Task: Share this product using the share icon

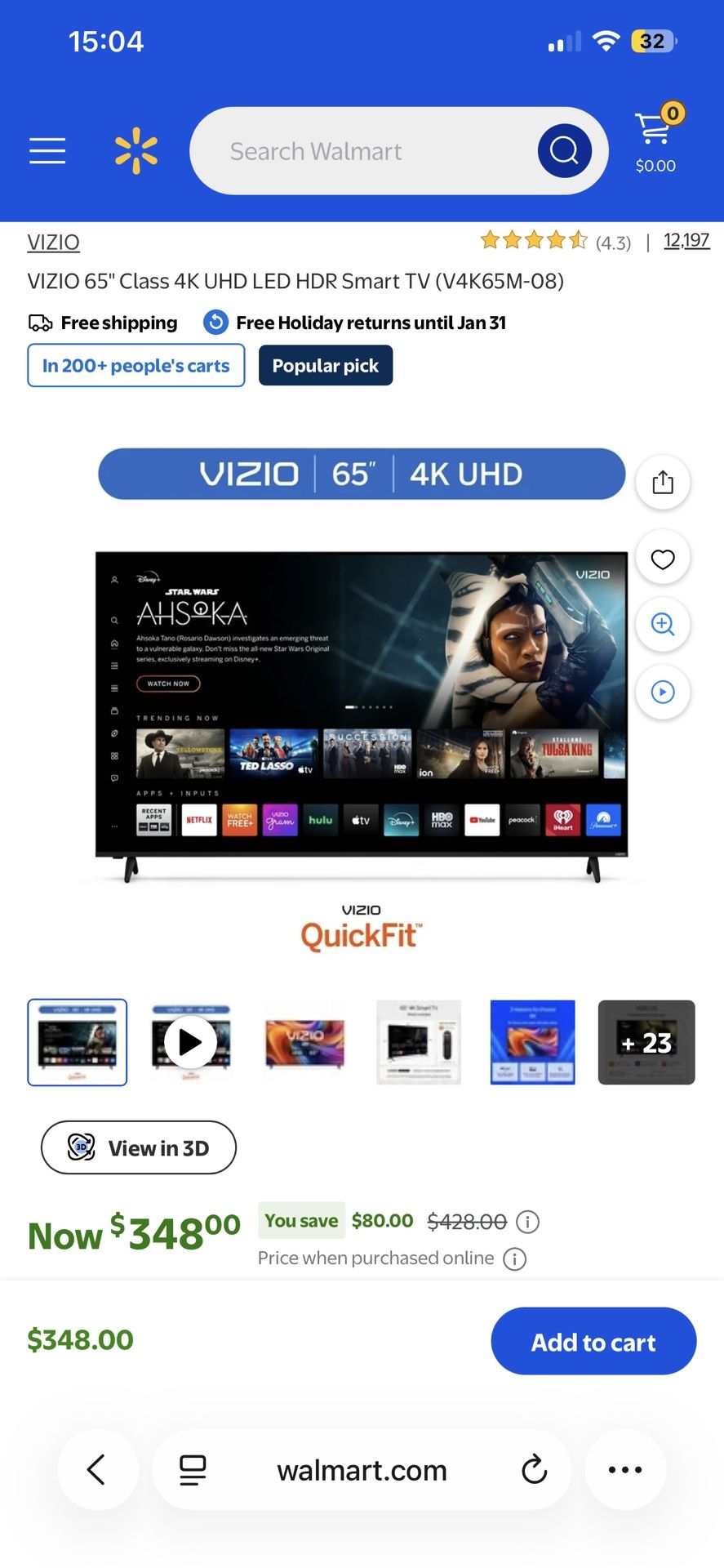Action: point(663,482)
